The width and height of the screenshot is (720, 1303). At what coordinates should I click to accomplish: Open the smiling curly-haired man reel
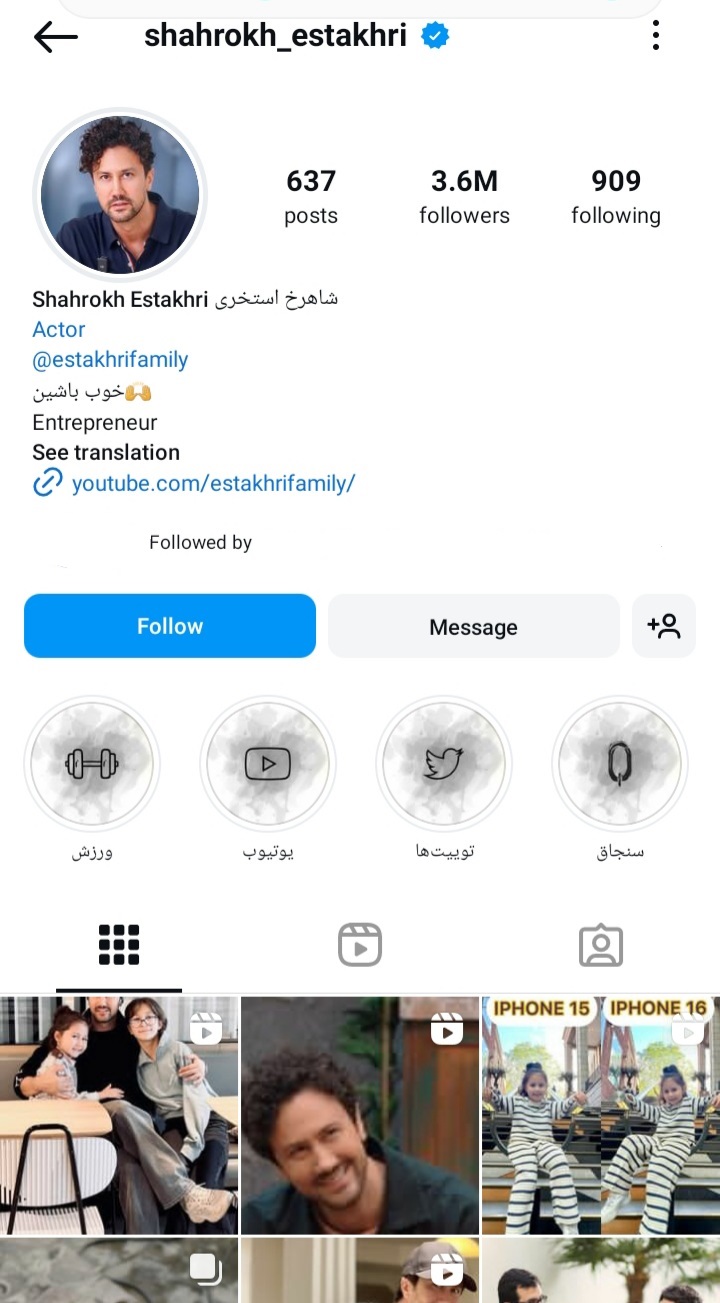360,1115
